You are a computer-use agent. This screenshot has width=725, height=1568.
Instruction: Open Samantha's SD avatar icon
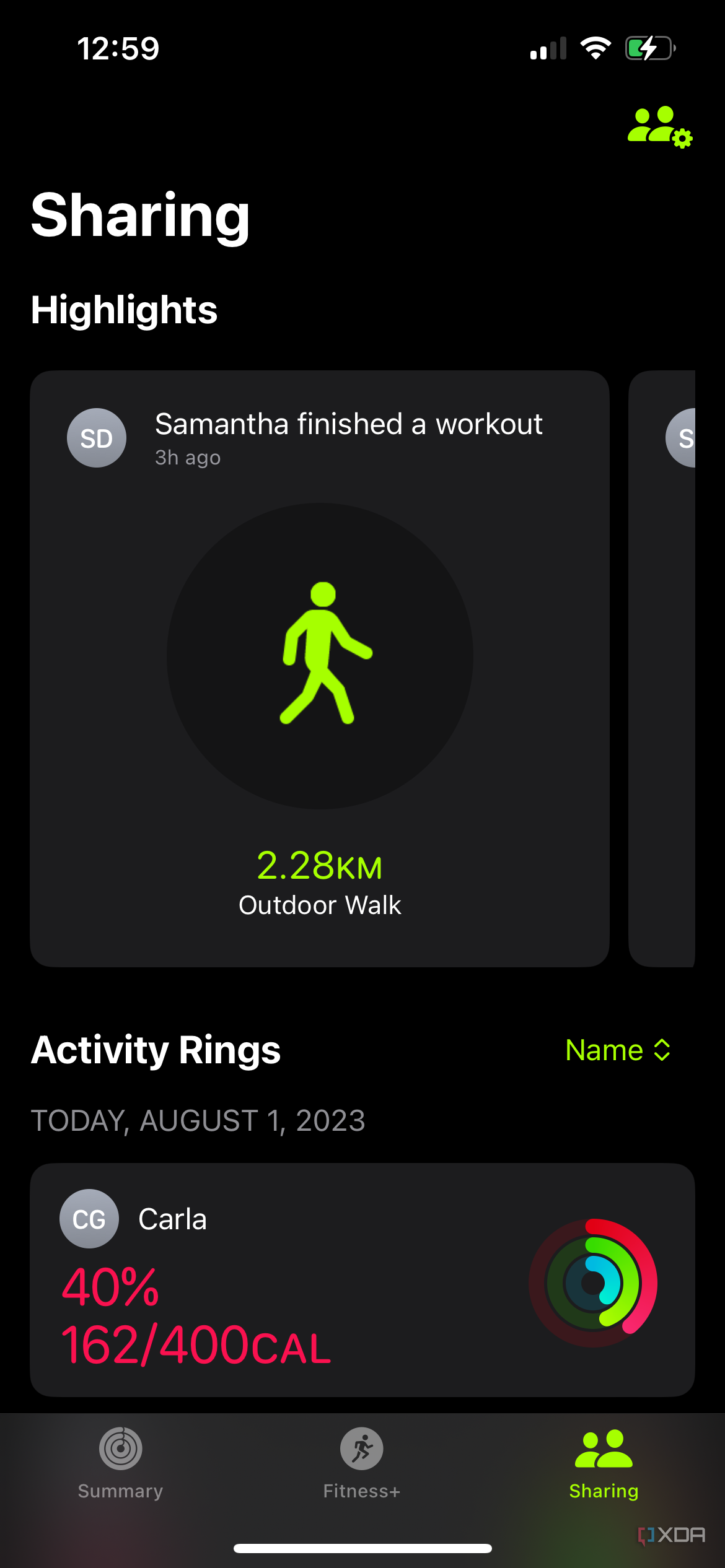coord(97,438)
